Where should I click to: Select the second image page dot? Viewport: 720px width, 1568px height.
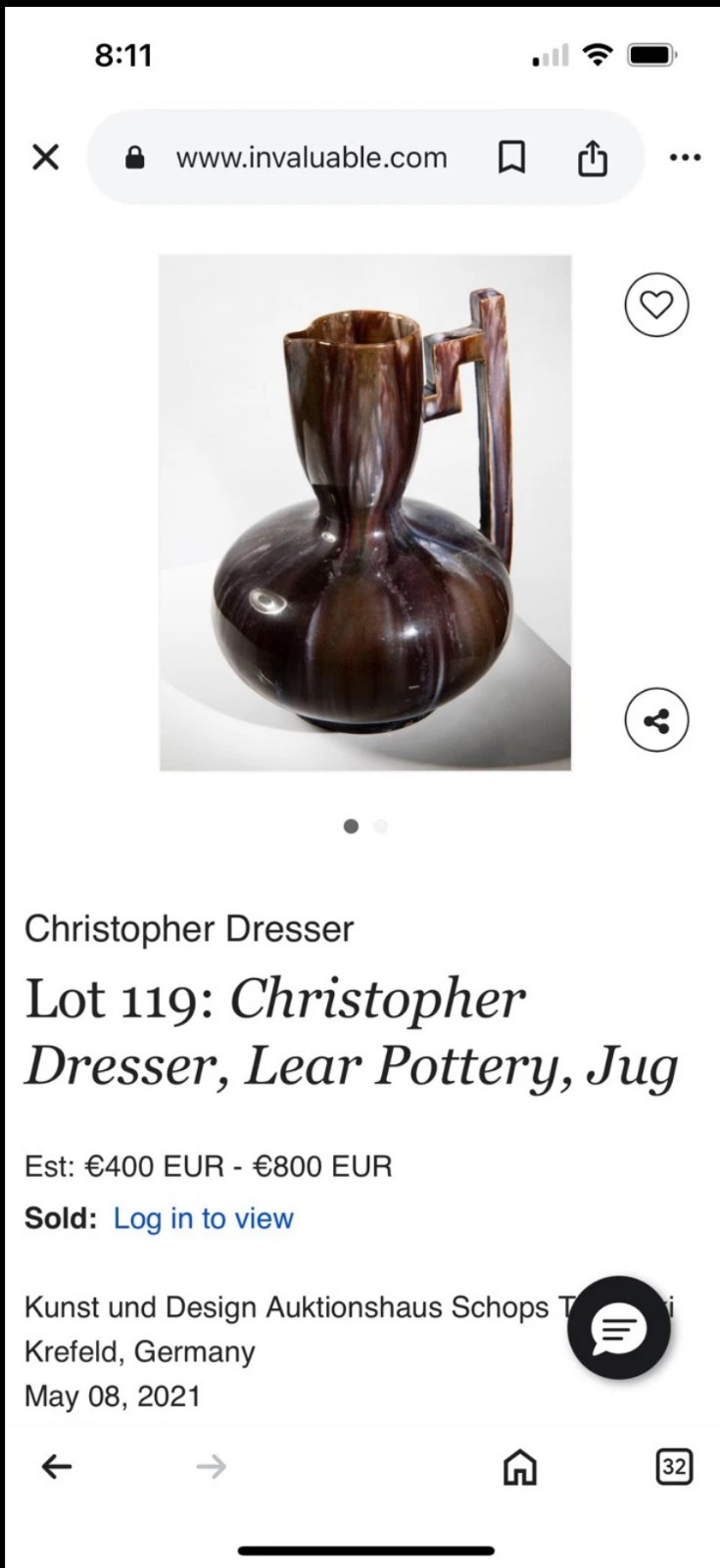(x=381, y=826)
